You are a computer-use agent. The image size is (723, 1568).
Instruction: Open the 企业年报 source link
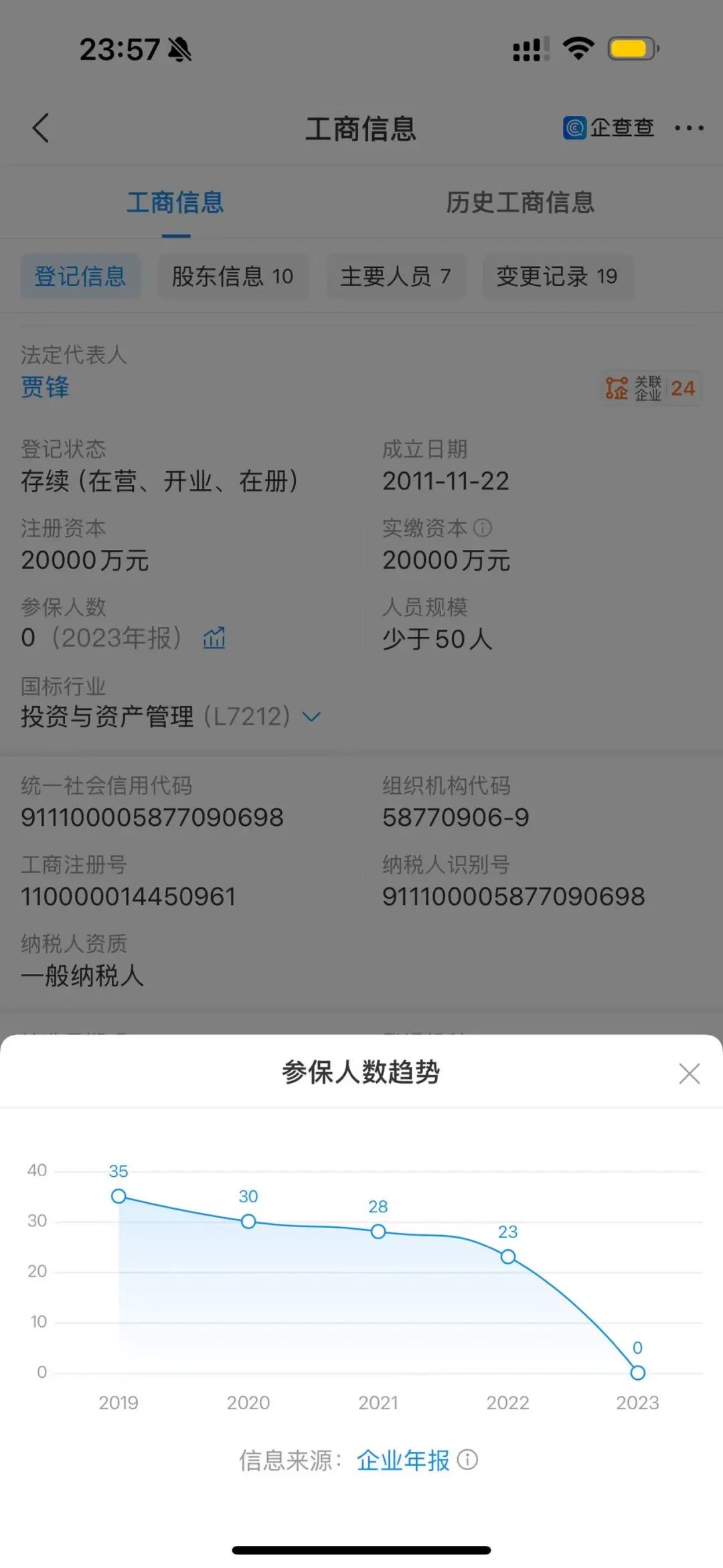click(x=402, y=1460)
